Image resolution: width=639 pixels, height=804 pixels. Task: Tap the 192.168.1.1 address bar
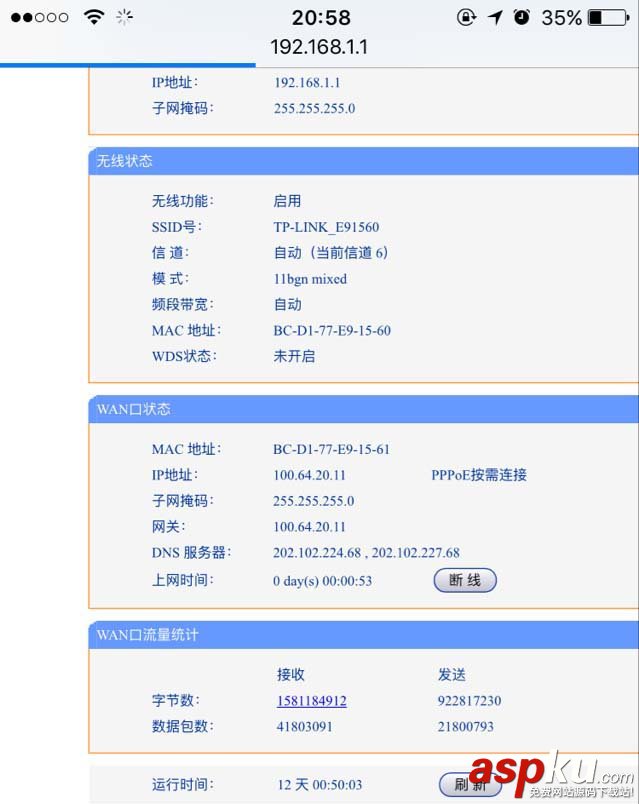319,47
